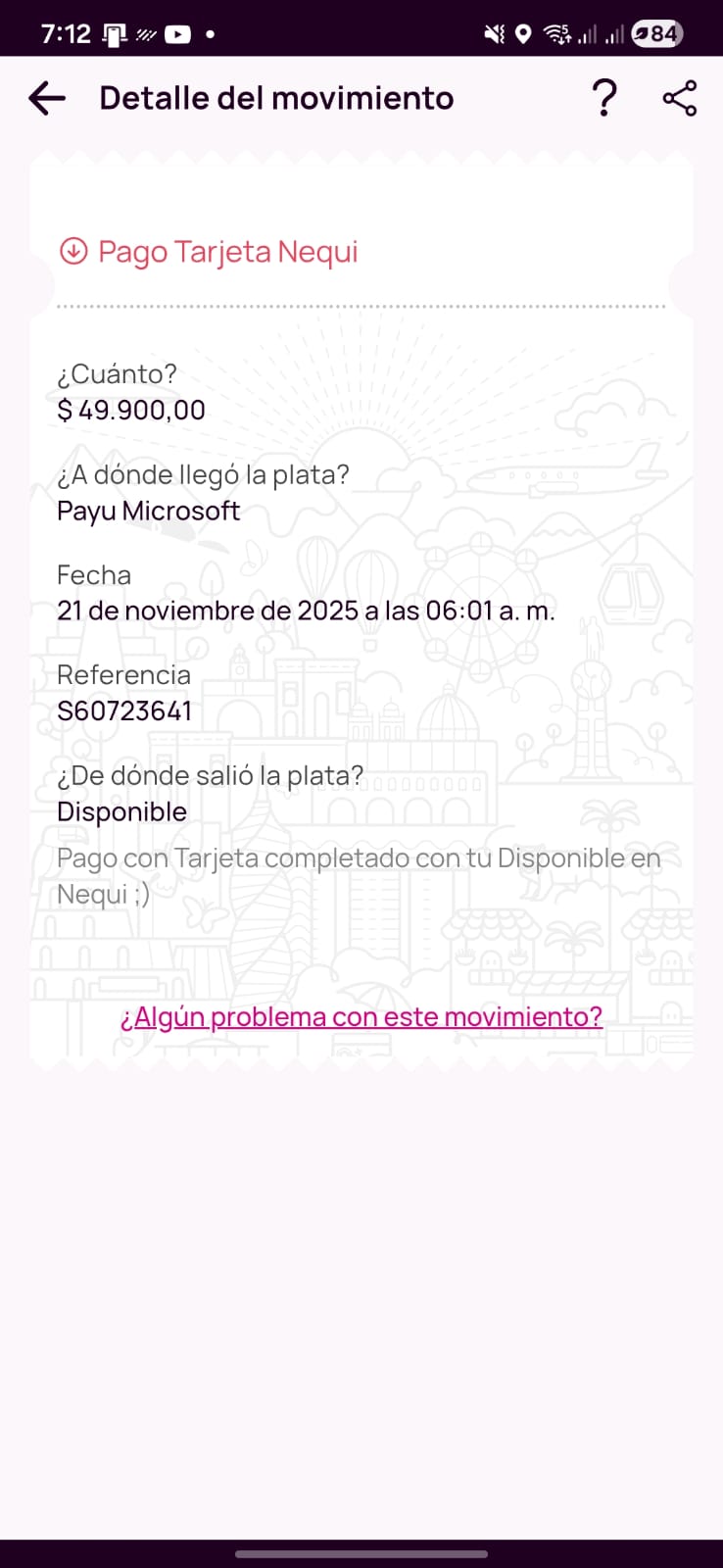
Task: Open help with the question mark icon
Action: 604,98
